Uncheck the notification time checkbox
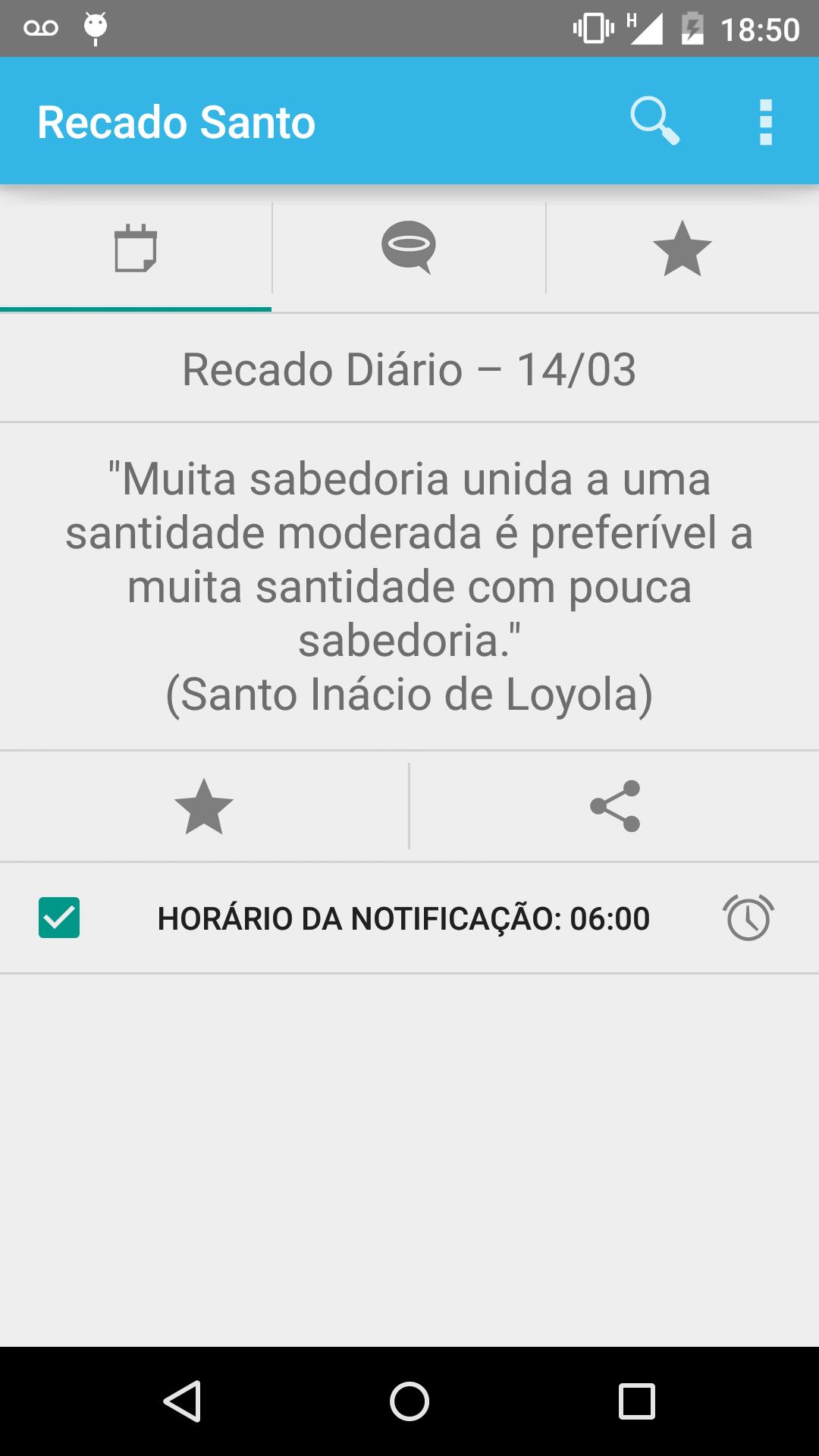This screenshot has width=819, height=1456. [59, 918]
